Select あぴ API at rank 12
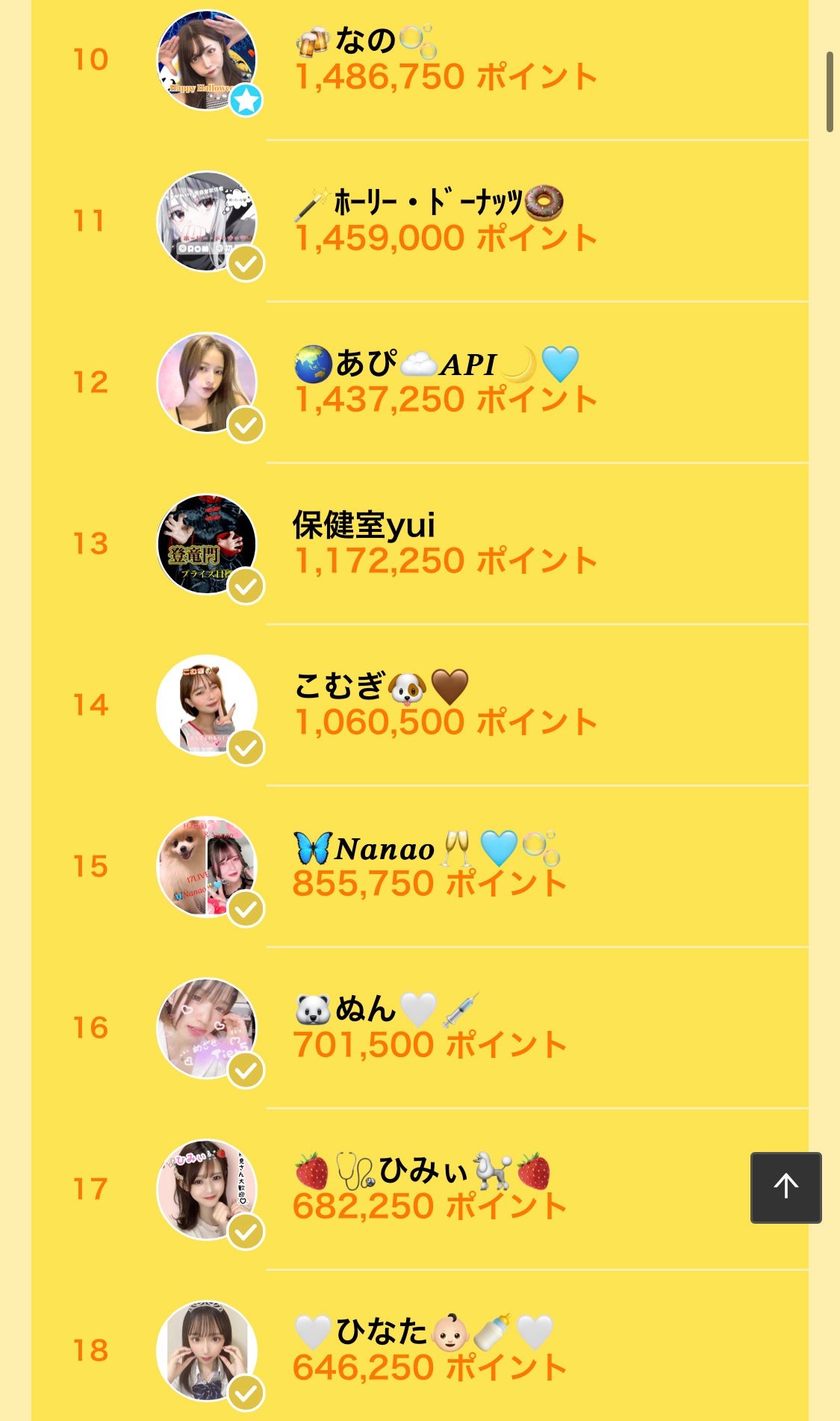The height and width of the screenshot is (1421, 840). click(420, 383)
